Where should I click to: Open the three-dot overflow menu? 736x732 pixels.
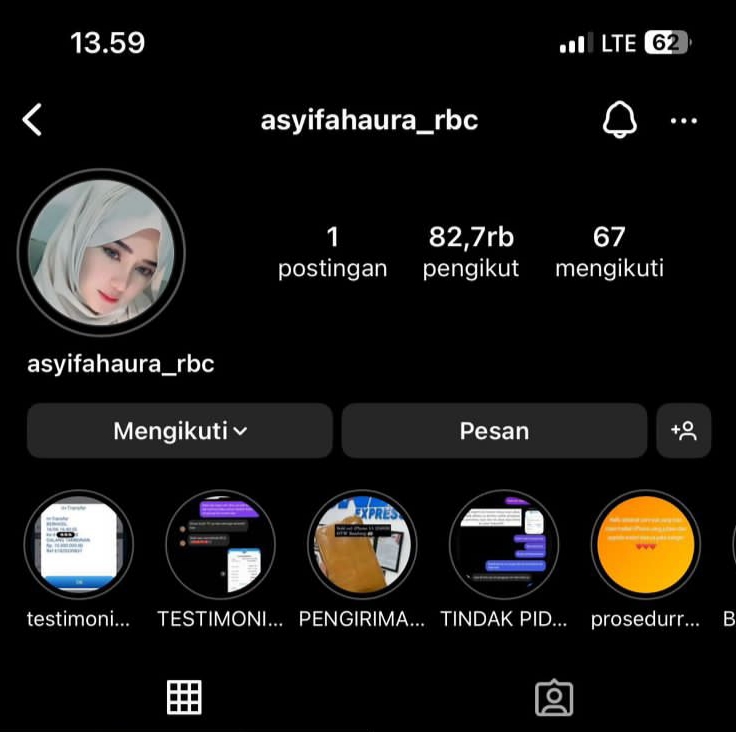click(684, 121)
